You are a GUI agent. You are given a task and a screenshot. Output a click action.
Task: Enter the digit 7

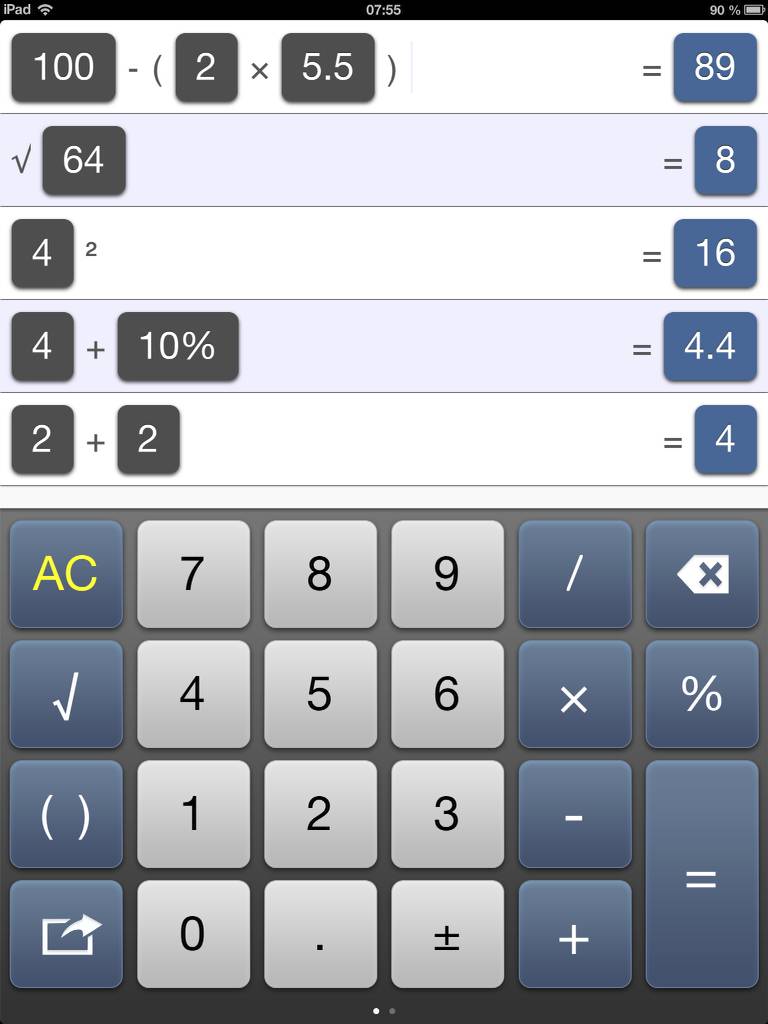(x=193, y=574)
